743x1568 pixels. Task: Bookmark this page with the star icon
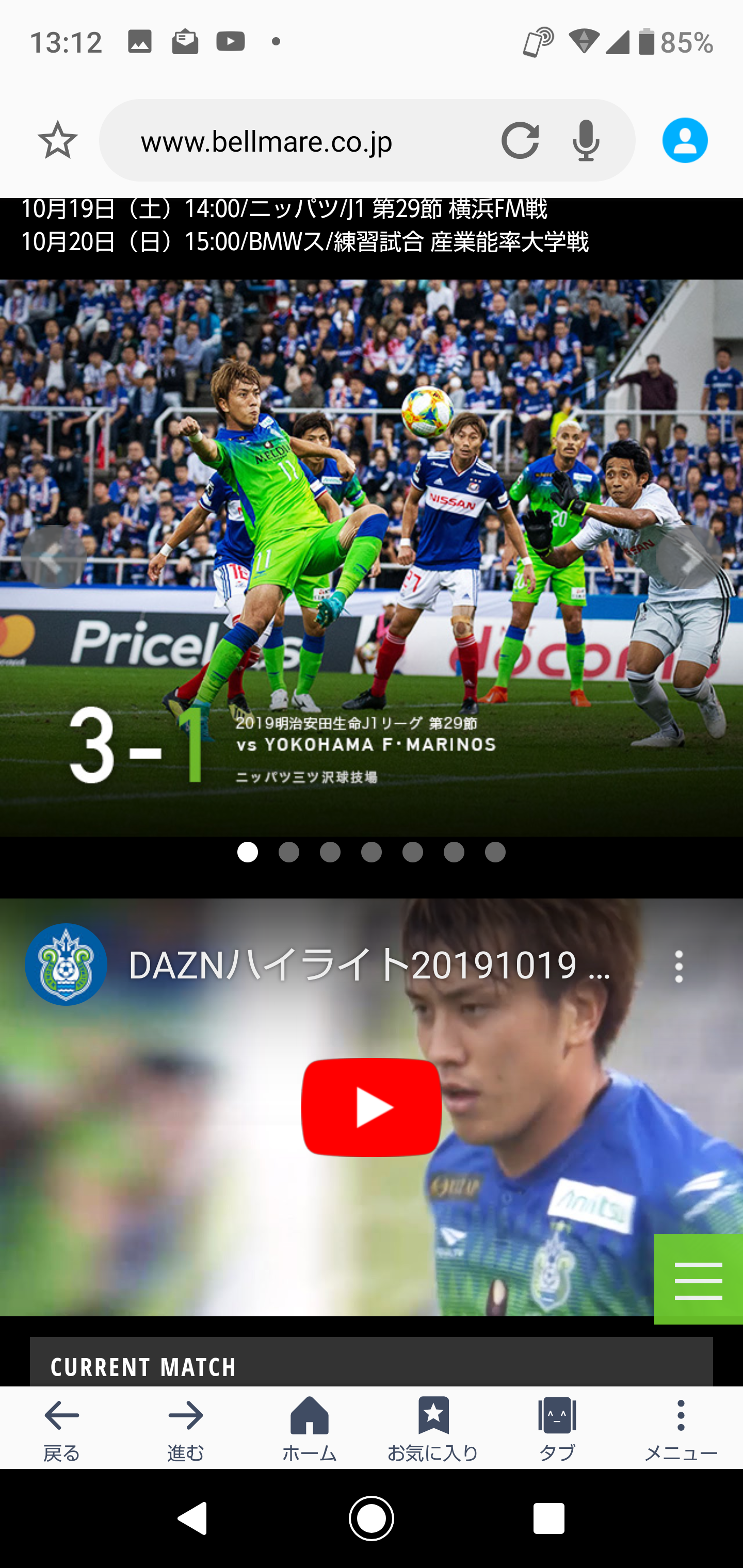(x=58, y=141)
